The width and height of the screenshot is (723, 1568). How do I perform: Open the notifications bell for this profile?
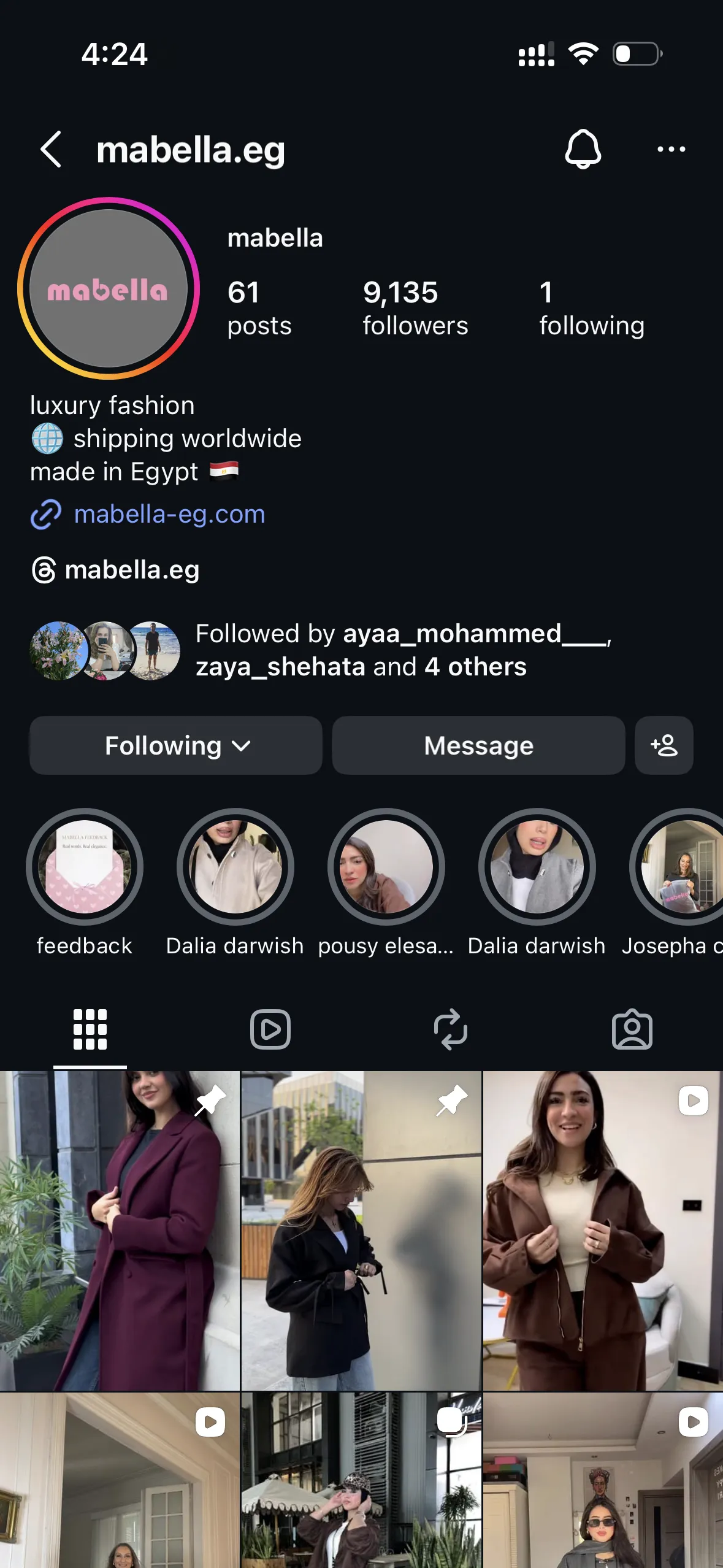tap(583, 149)
